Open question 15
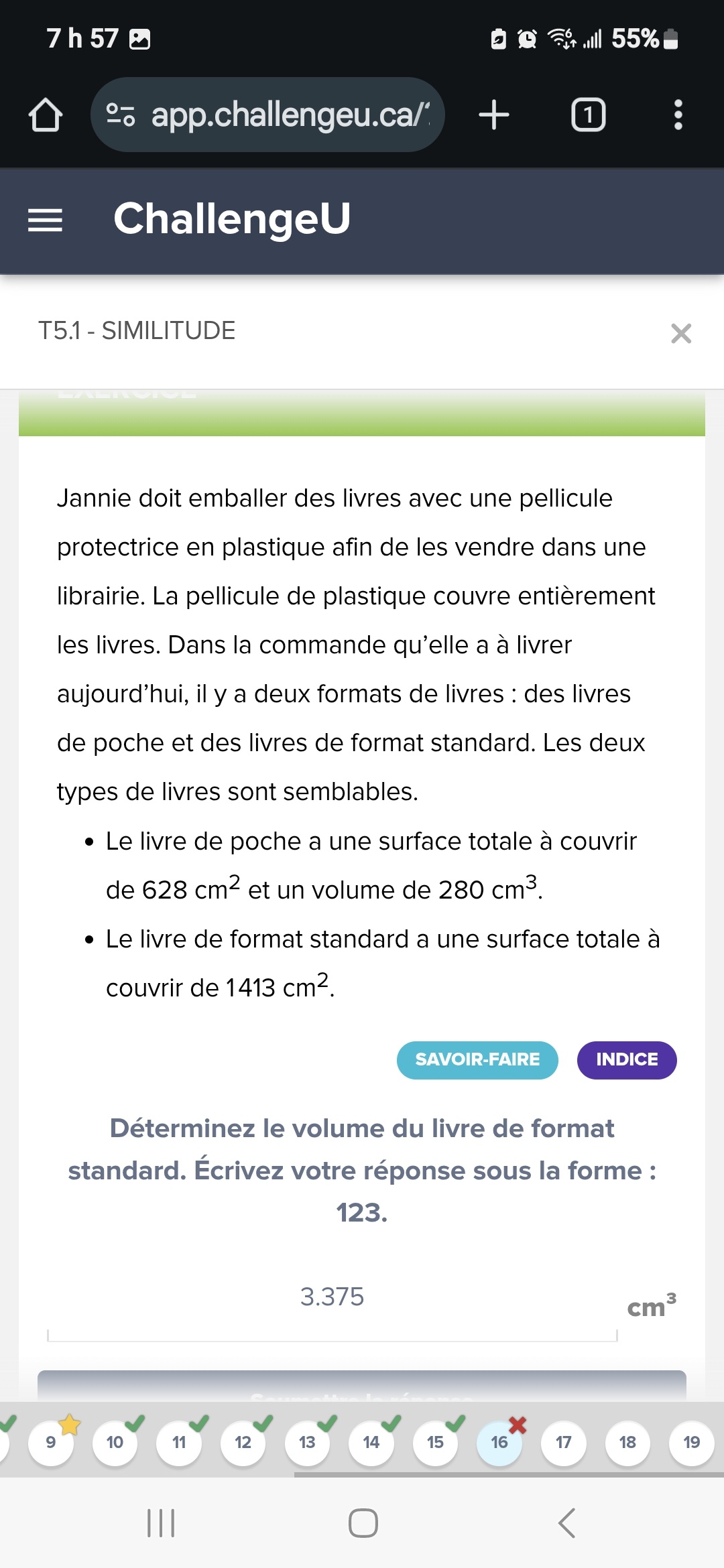The width and height of the screenshot is (724, 1568). coord(435,1442)
